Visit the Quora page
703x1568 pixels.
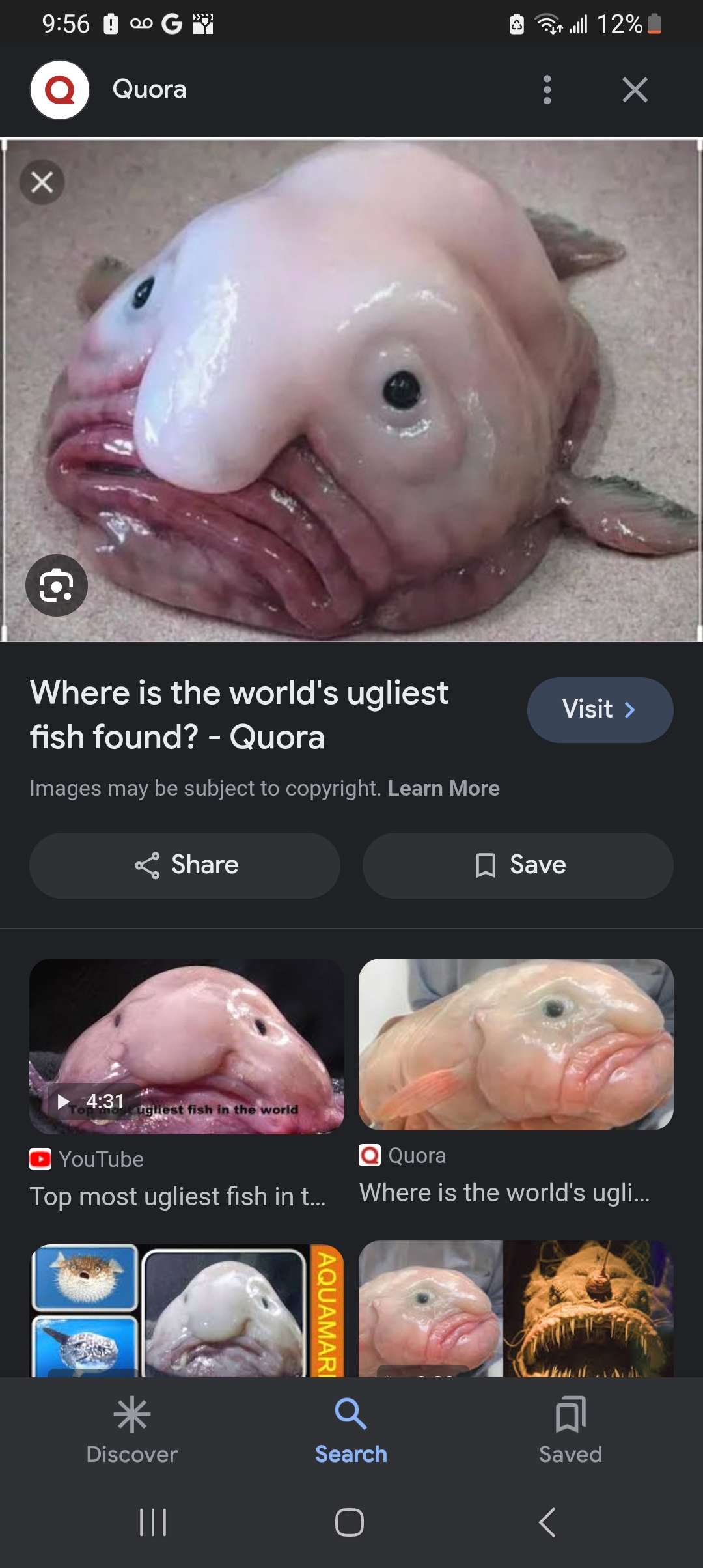600,710
